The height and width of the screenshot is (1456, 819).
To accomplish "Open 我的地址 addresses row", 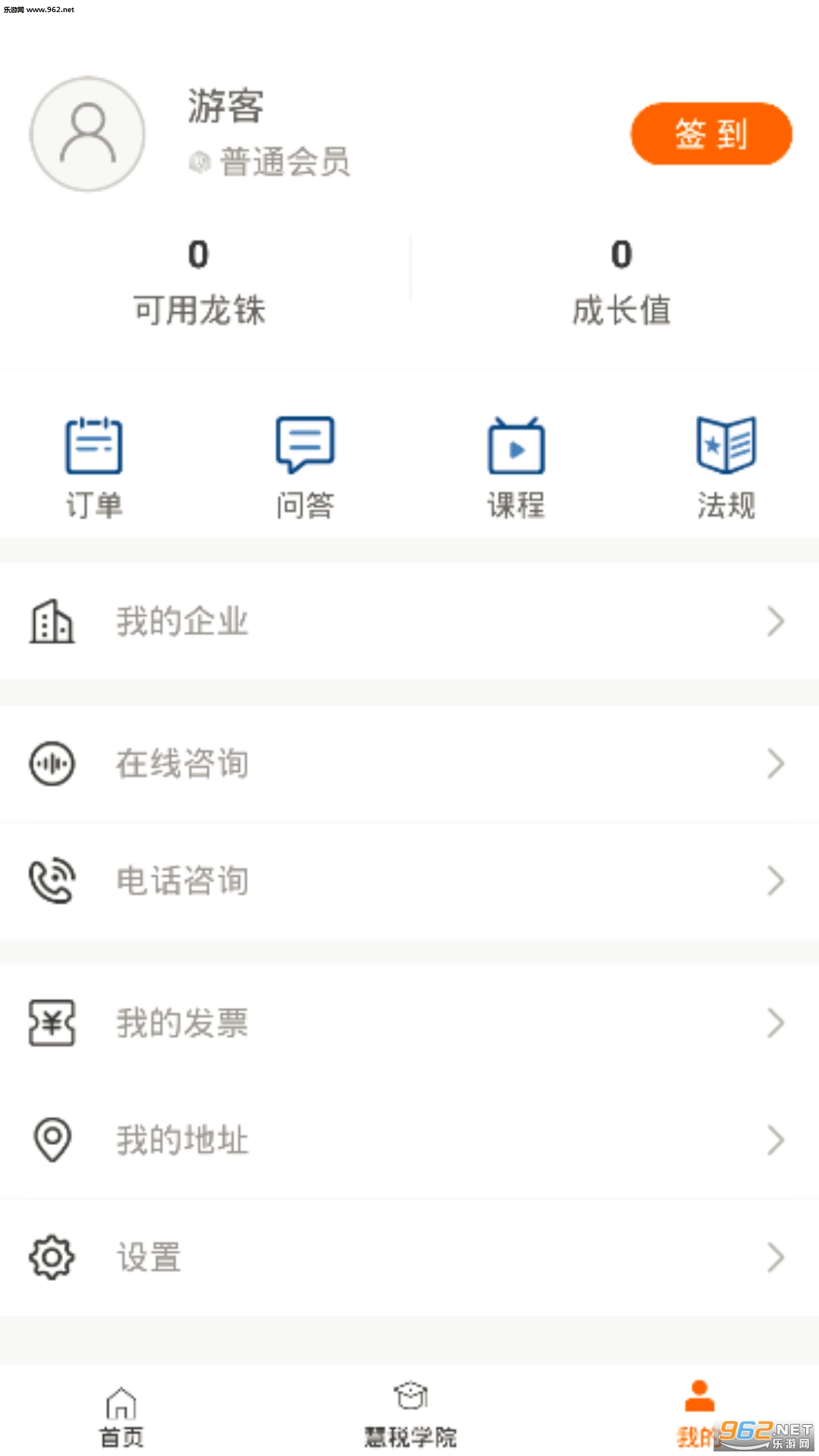I will [409, 1140].
